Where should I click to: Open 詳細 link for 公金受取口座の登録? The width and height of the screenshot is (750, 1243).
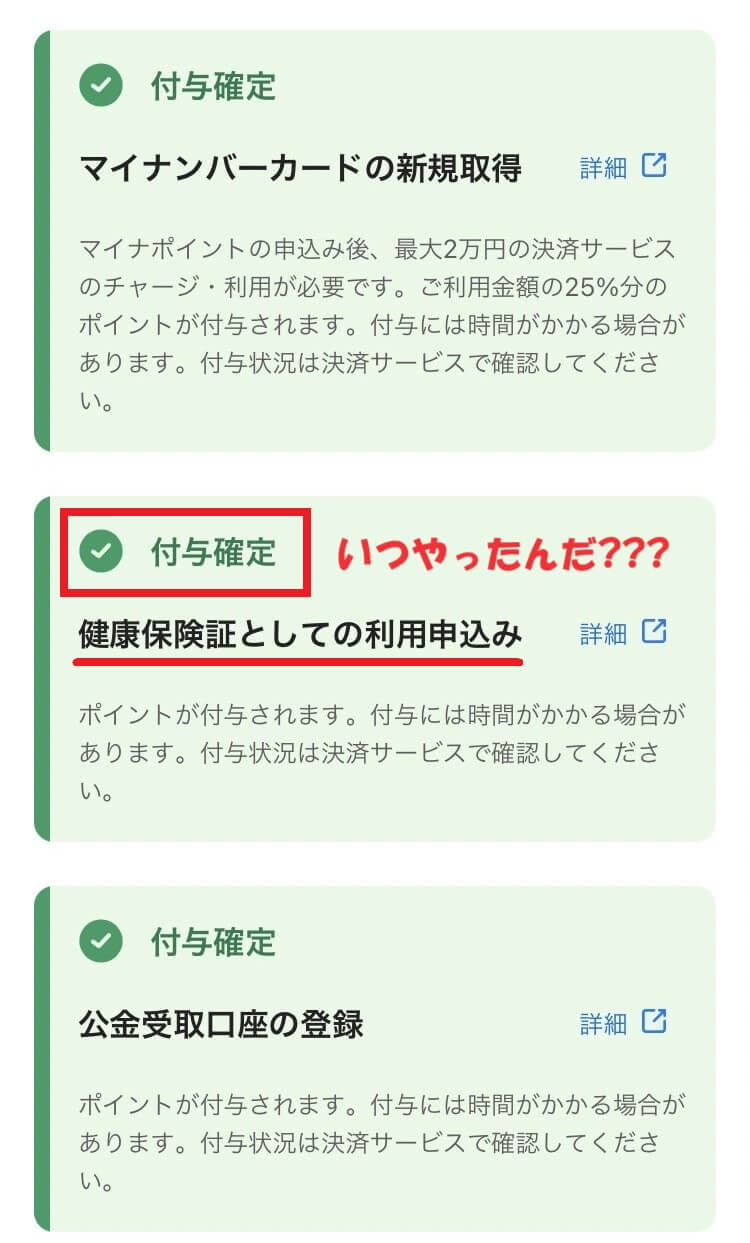click(x=622, y=1022)
